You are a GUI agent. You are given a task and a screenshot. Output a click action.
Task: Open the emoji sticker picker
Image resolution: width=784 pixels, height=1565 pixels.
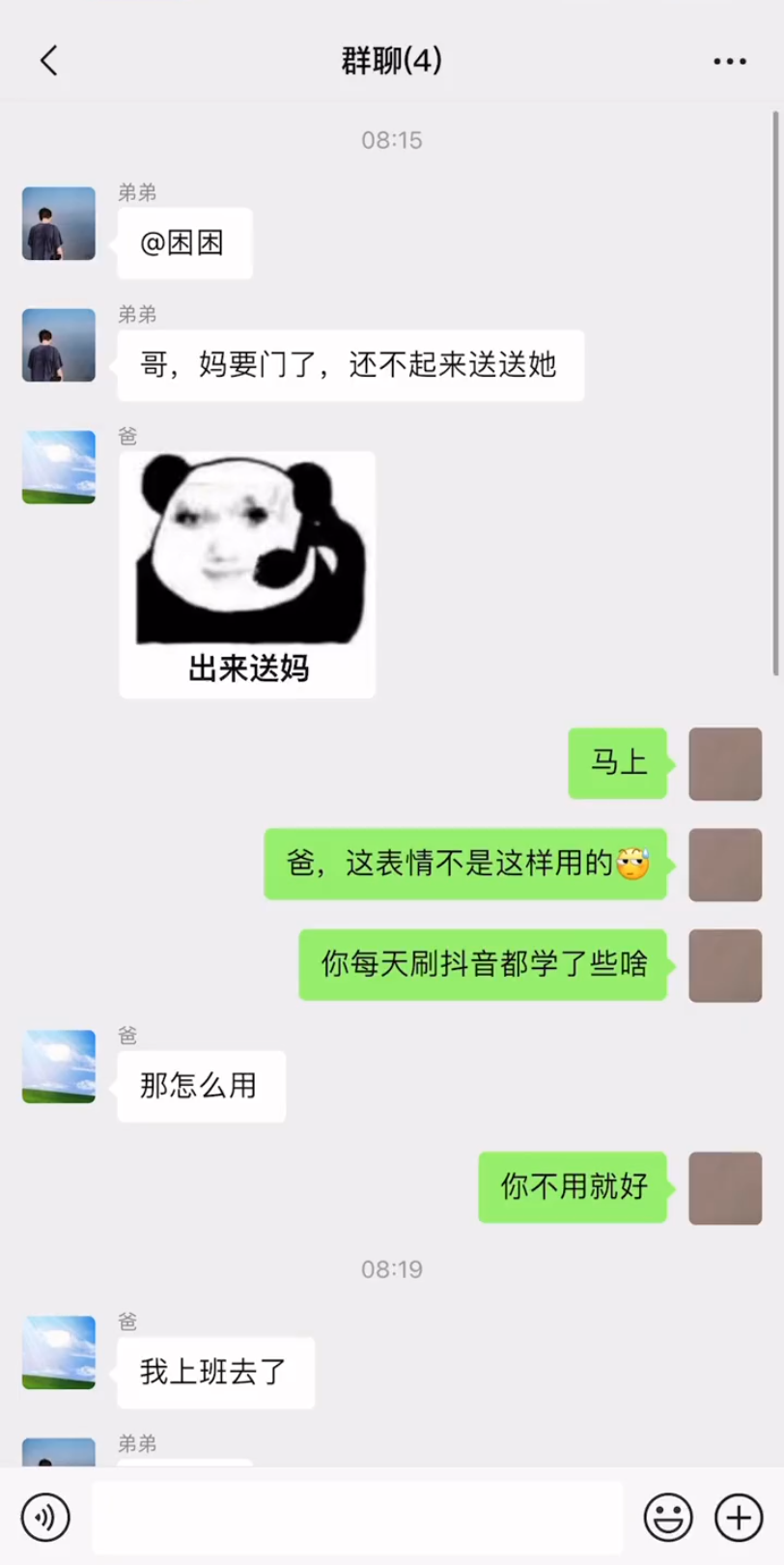(x=668, y=1517)
